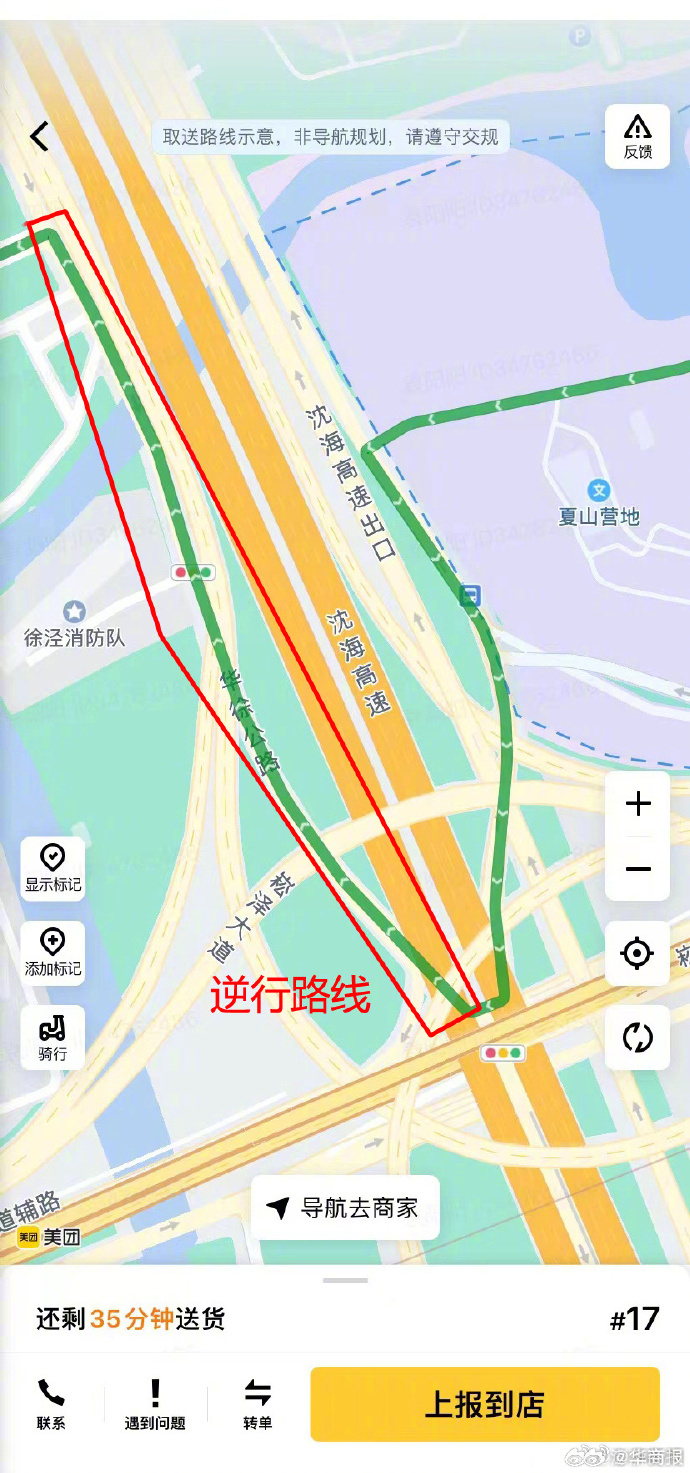Image resolution: width=690 pixels, height=1473 pixels.
Task: Tap 上报到店 to report arrival
Action: tap(485, 1403)
